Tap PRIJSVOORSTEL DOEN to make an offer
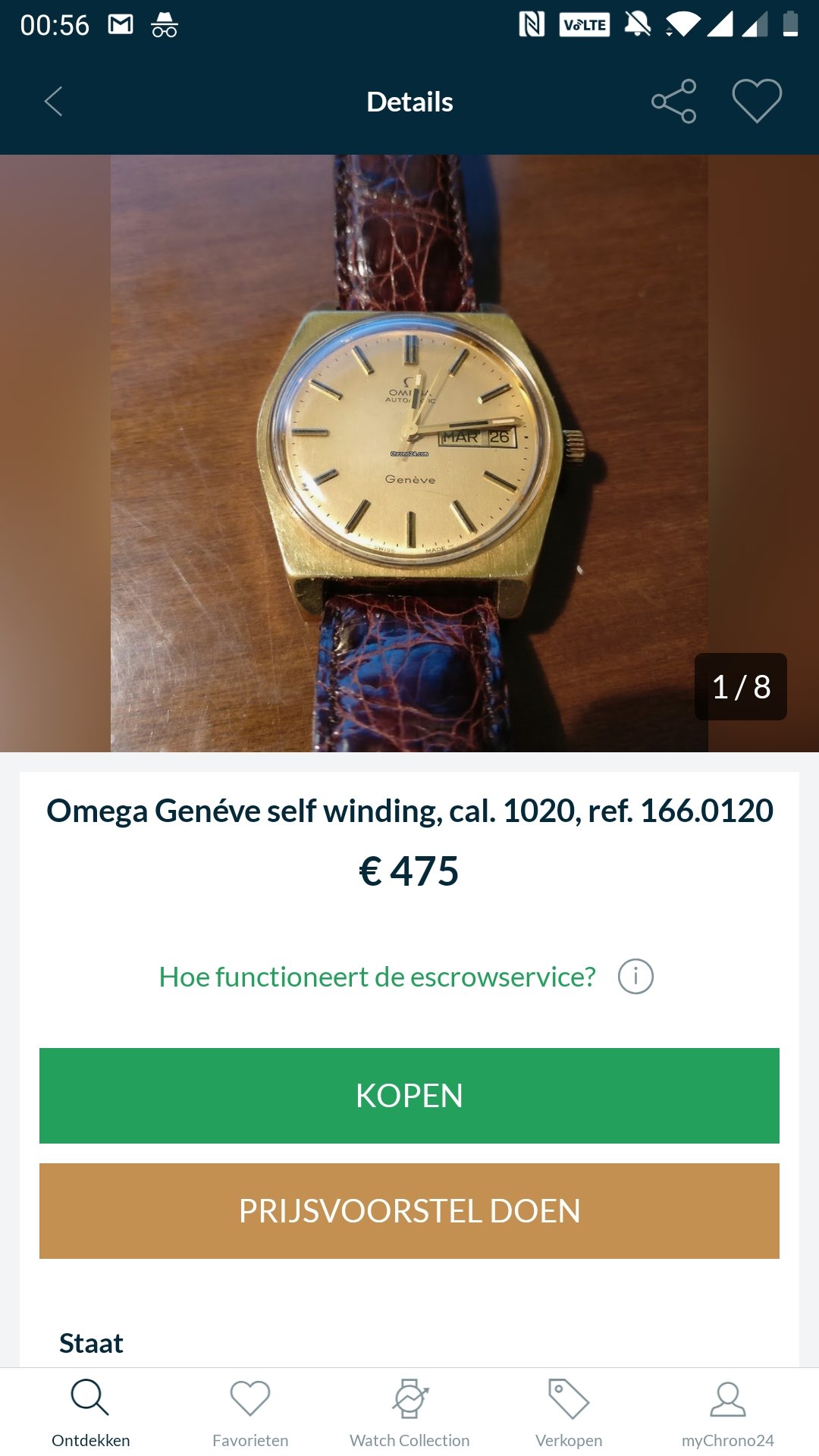This screenshot has width=819, height=1456. (x=409, y=1211)
